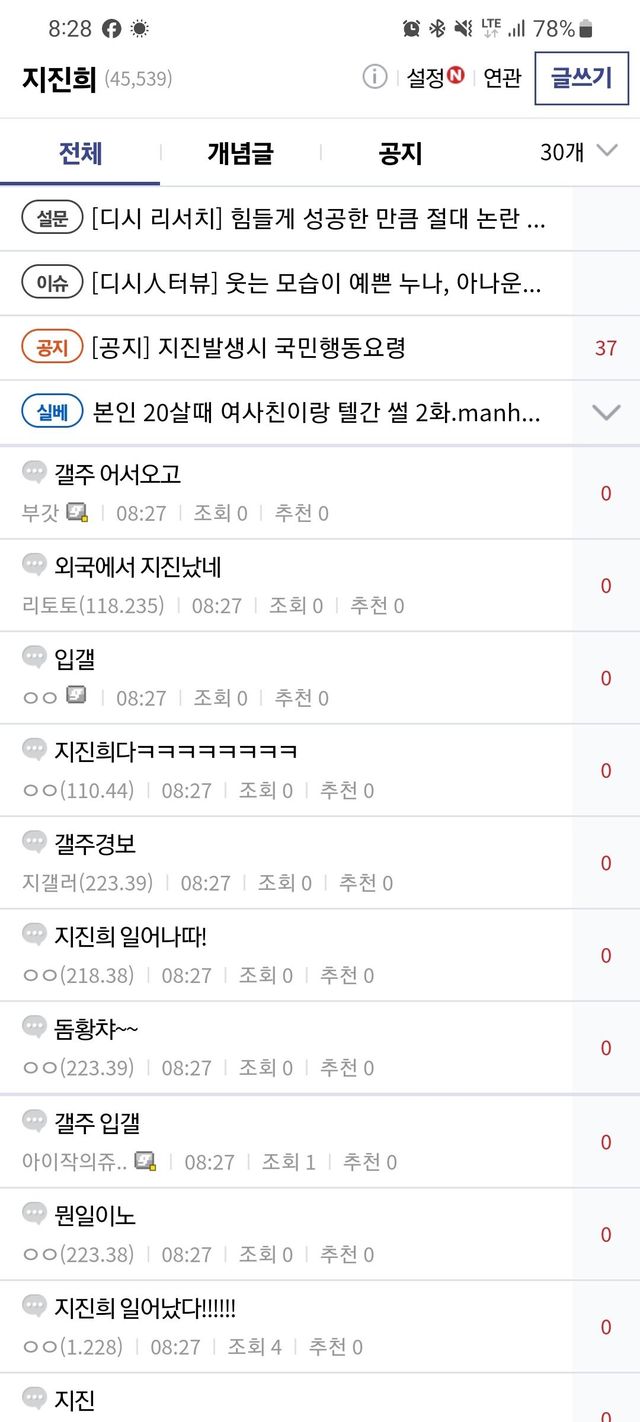Expand the 실베 row chevron
This screenshot has width=640, height=1422.
tap(606, 412)
